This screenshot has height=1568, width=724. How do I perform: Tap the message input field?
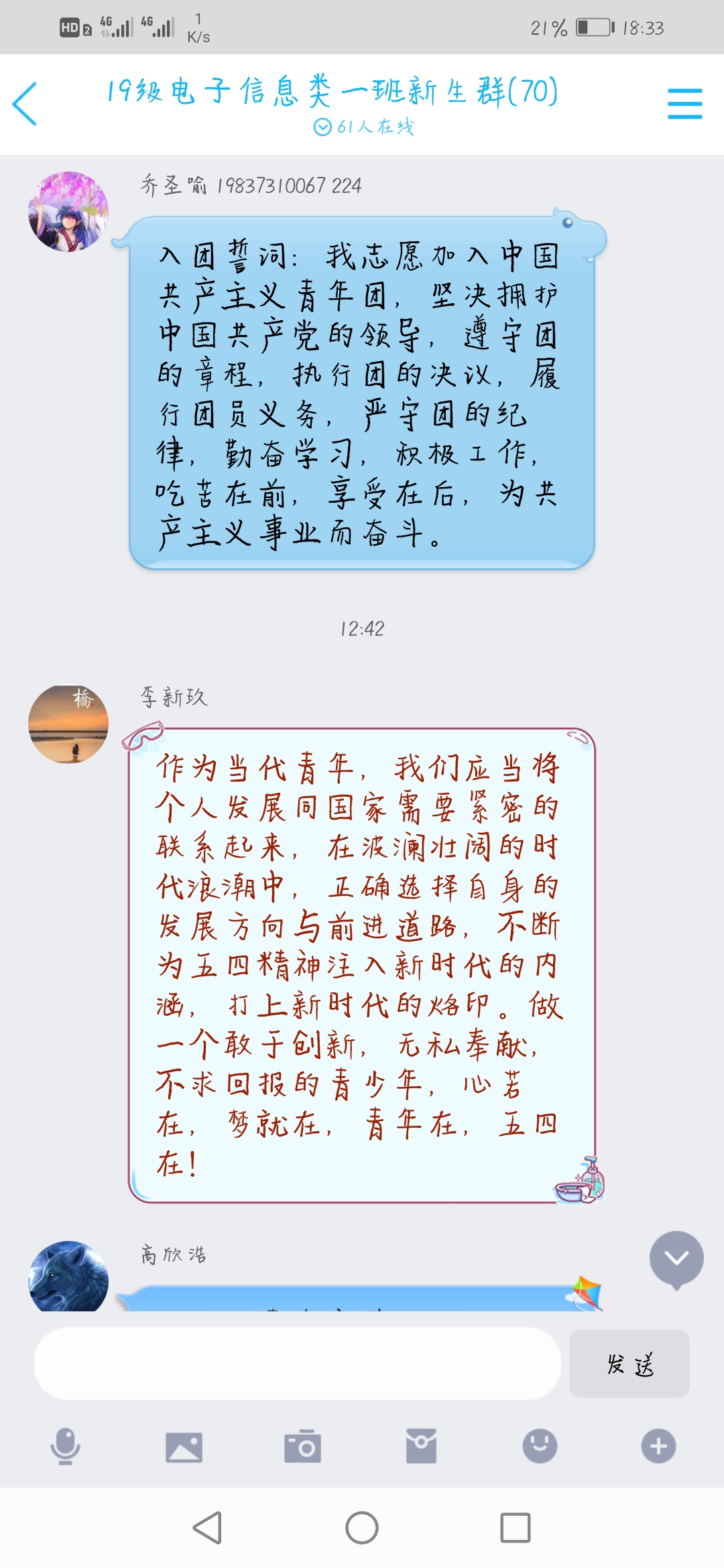coord(297,1364)
